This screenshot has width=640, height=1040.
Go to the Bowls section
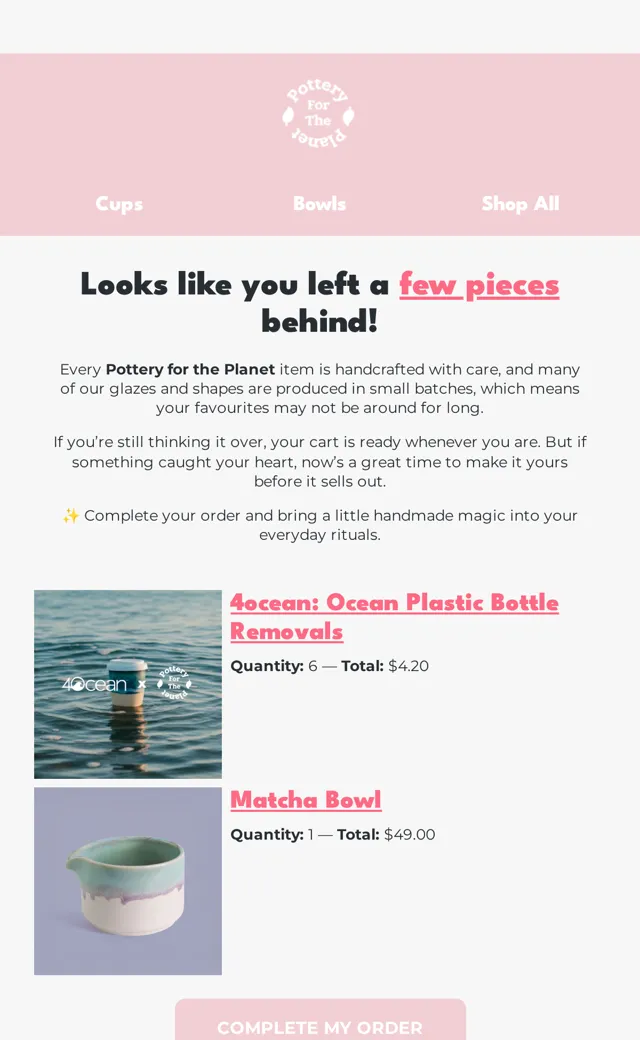pos(320,204)
